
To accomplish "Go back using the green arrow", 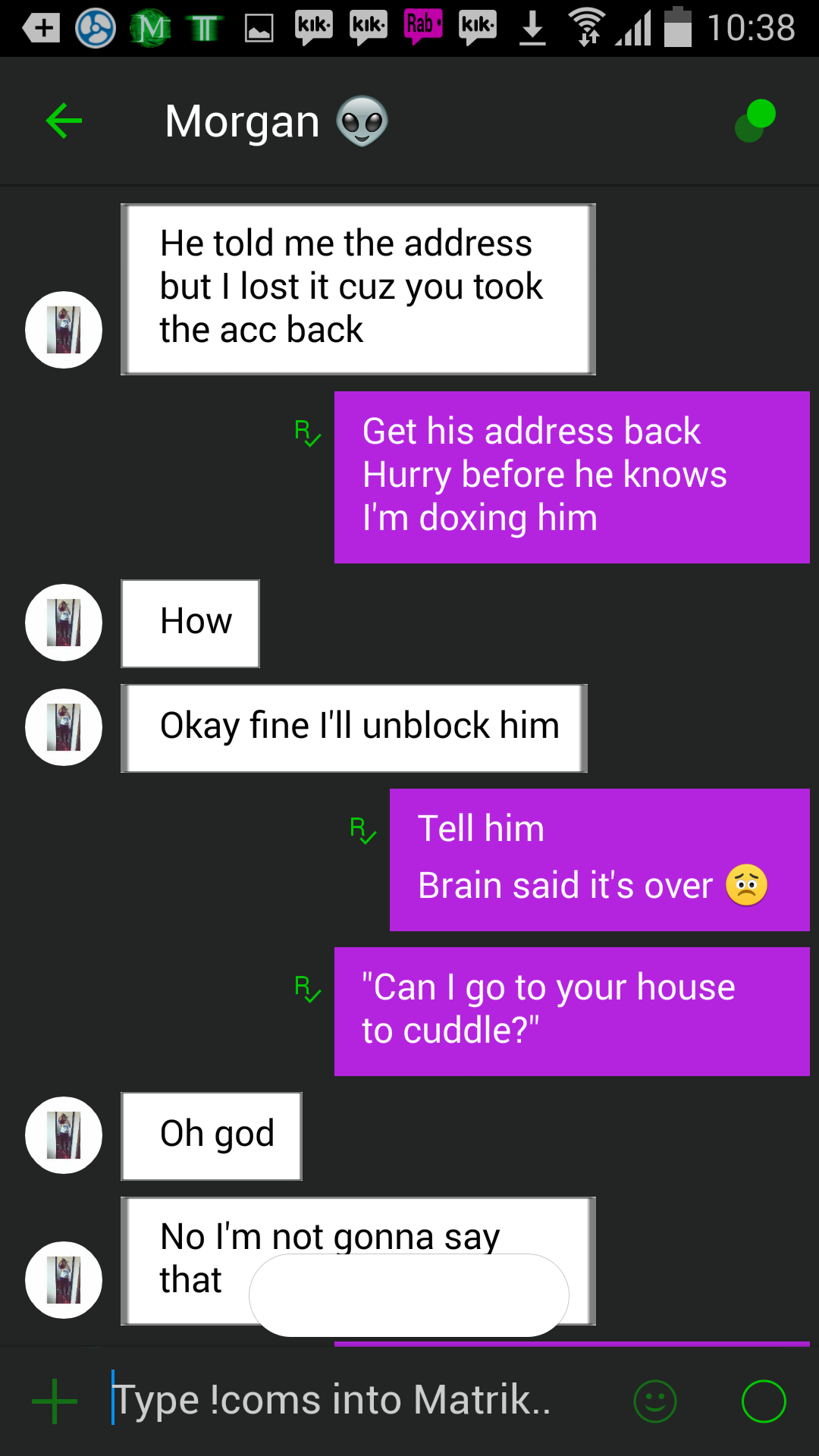I will click(x=64, y=121).
